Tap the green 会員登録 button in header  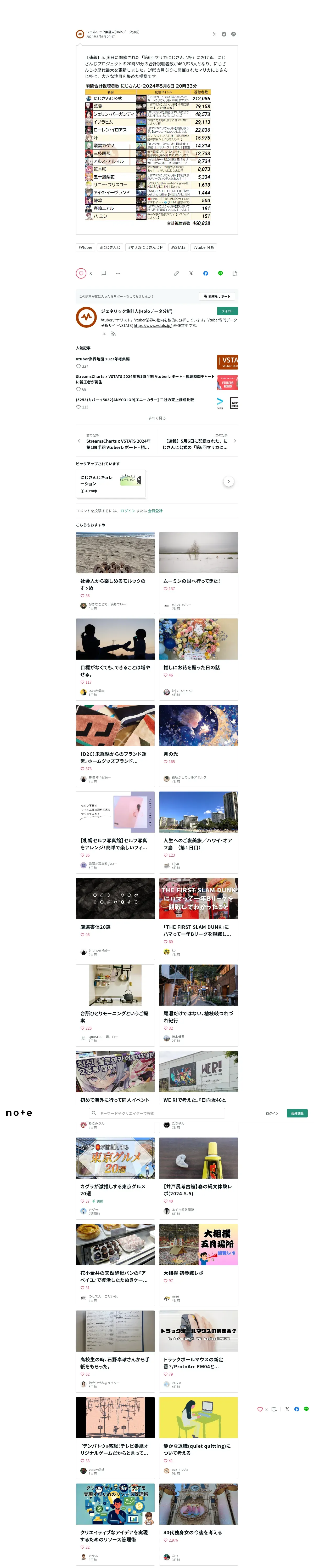(297, 1113)
